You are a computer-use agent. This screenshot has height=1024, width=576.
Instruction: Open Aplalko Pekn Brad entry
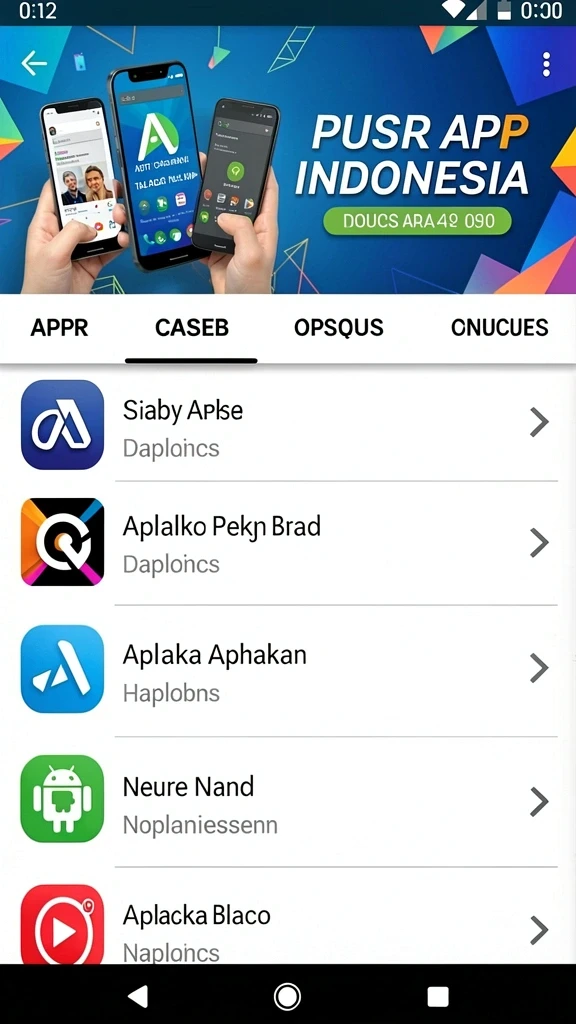(x=288, y=543)
